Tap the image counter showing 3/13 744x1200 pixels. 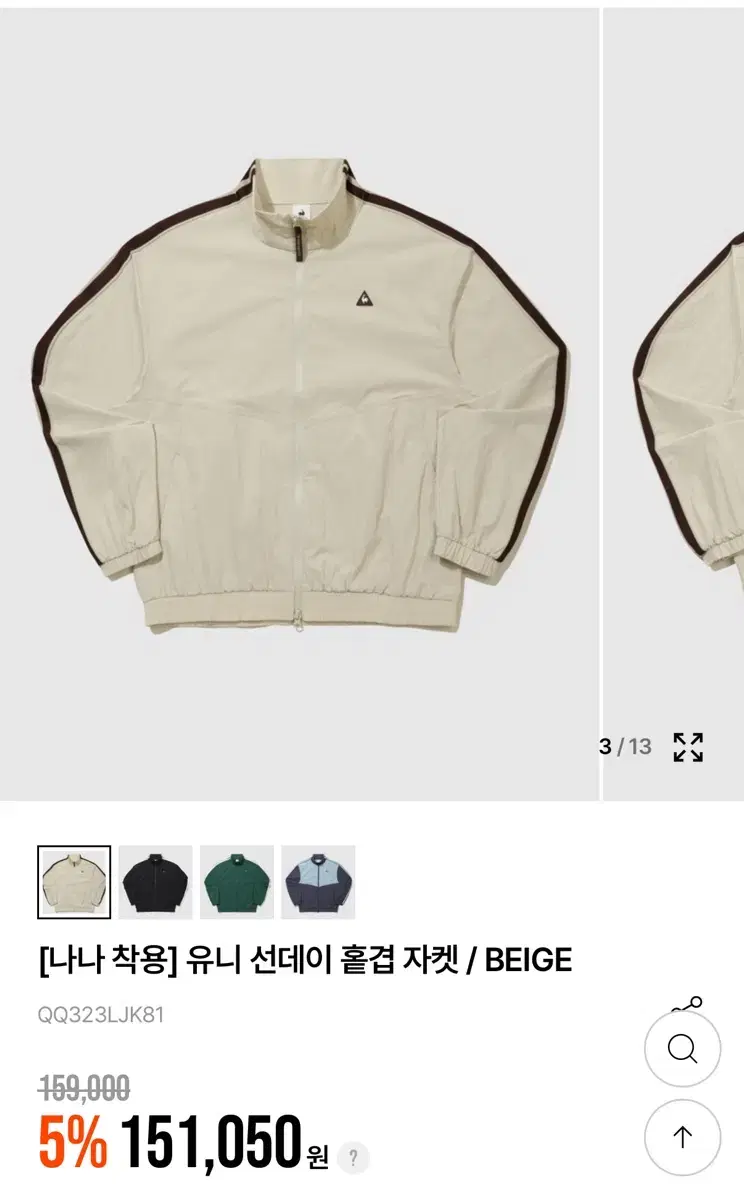(x=625, y=745)
